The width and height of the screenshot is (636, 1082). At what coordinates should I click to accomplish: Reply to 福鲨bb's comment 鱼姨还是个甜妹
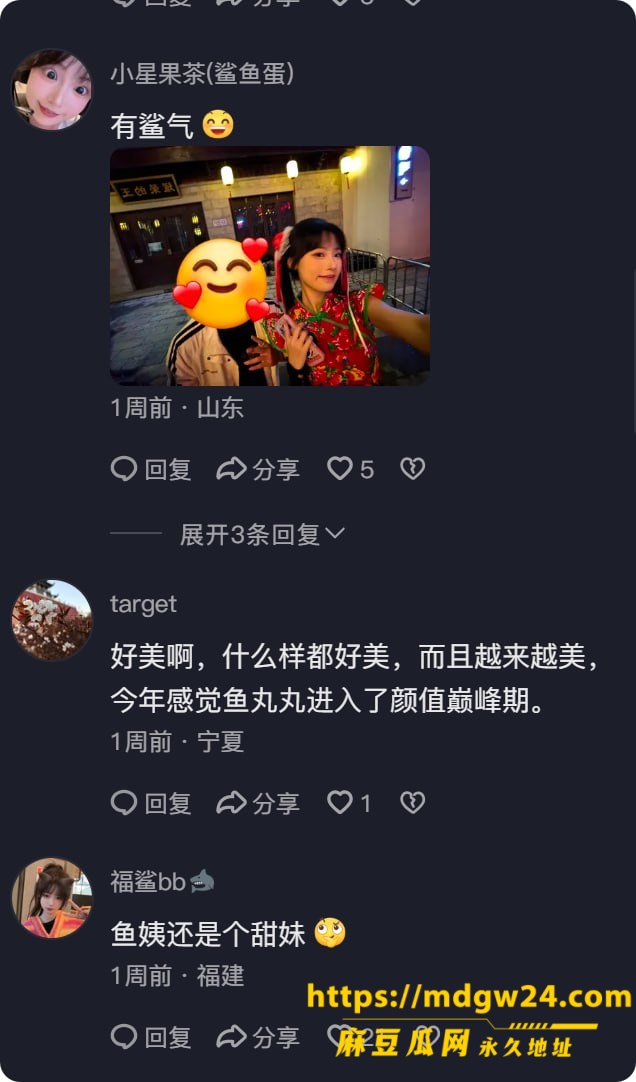[151, 1036]
